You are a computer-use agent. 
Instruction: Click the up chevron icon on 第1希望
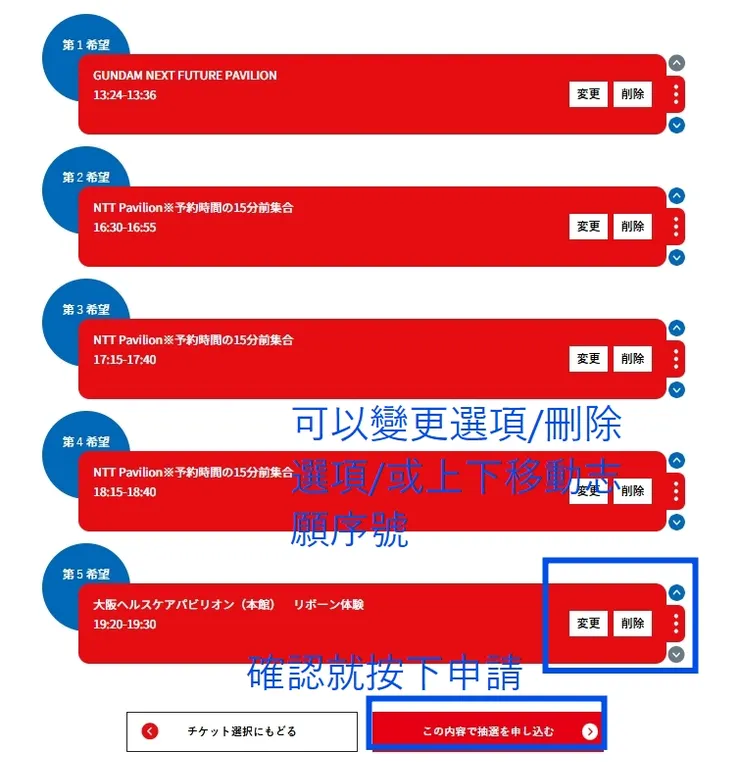pos(675,62)
